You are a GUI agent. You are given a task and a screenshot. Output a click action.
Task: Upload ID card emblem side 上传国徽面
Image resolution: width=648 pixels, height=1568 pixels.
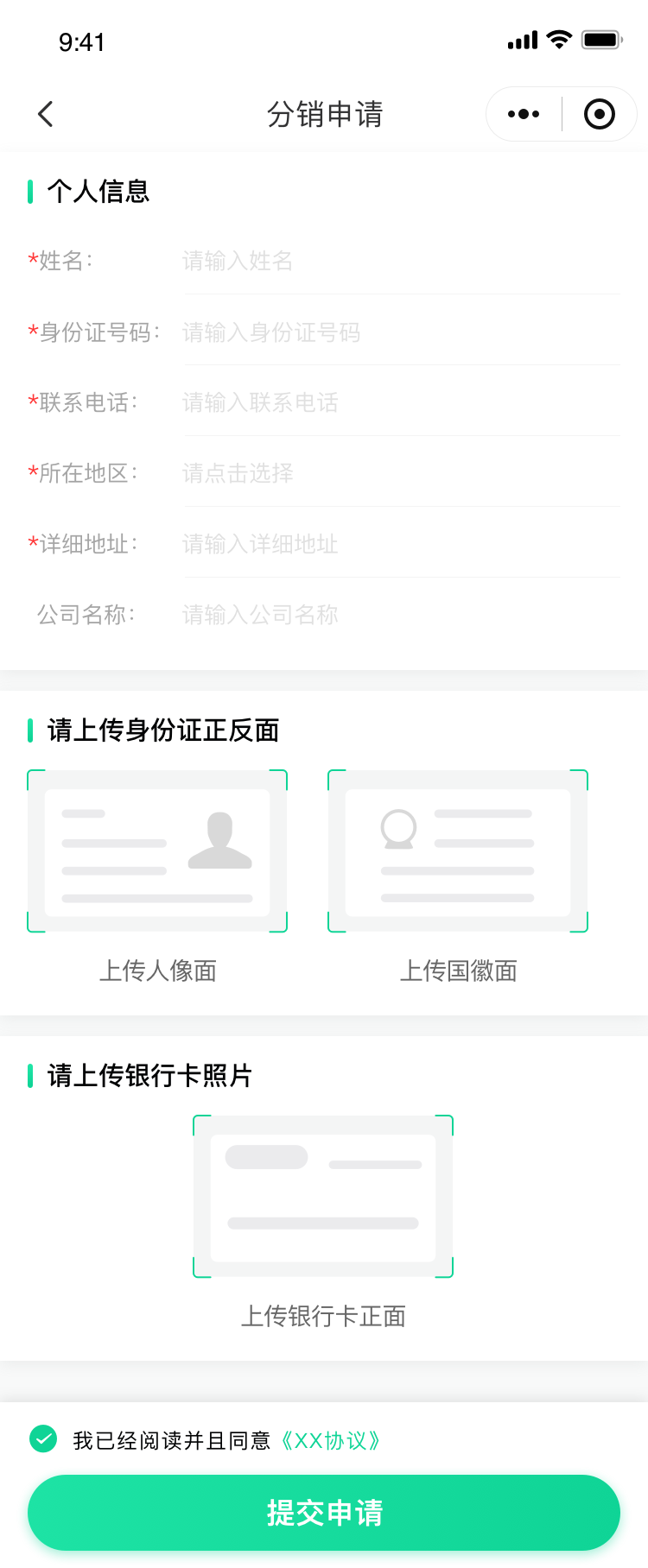[458, 851]
